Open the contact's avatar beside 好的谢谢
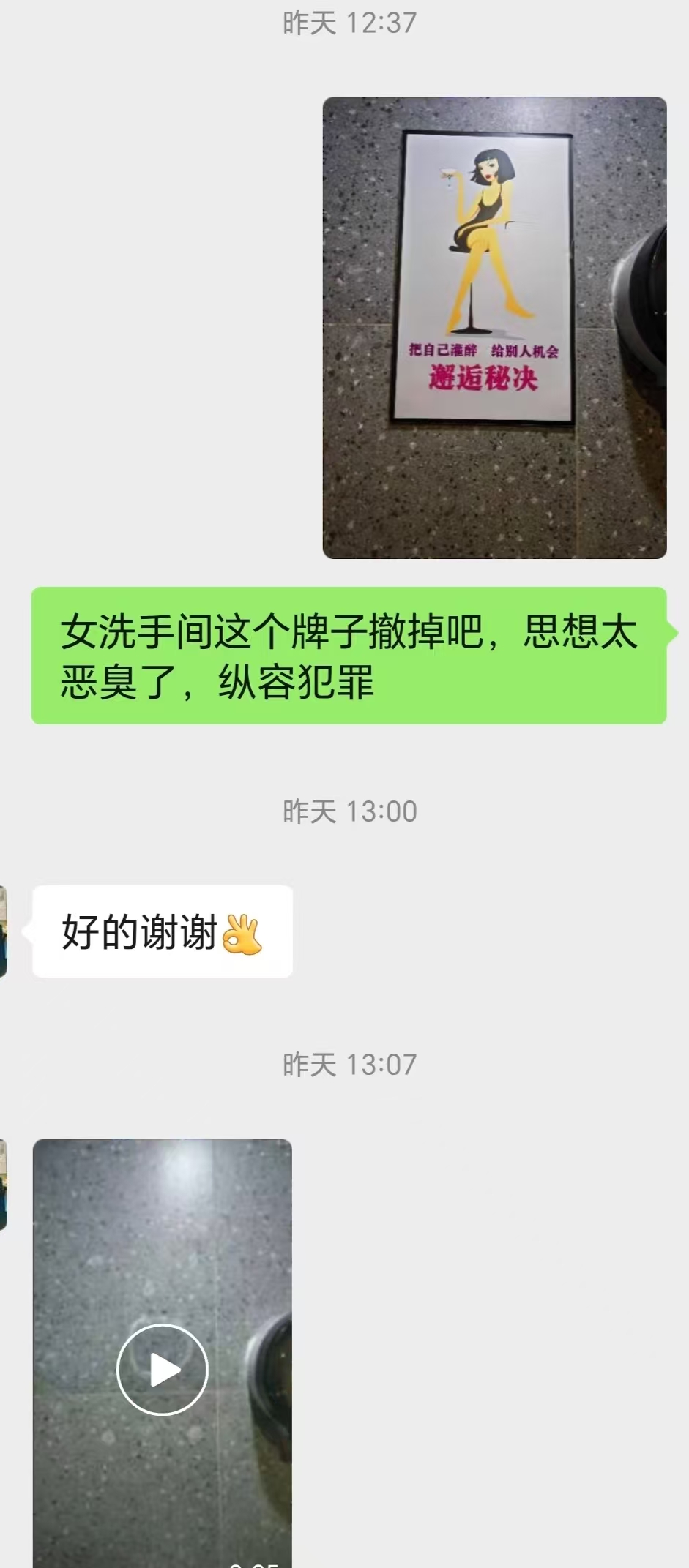The height and width of the screenshot is (1568, 689). [x=3, y=931]
